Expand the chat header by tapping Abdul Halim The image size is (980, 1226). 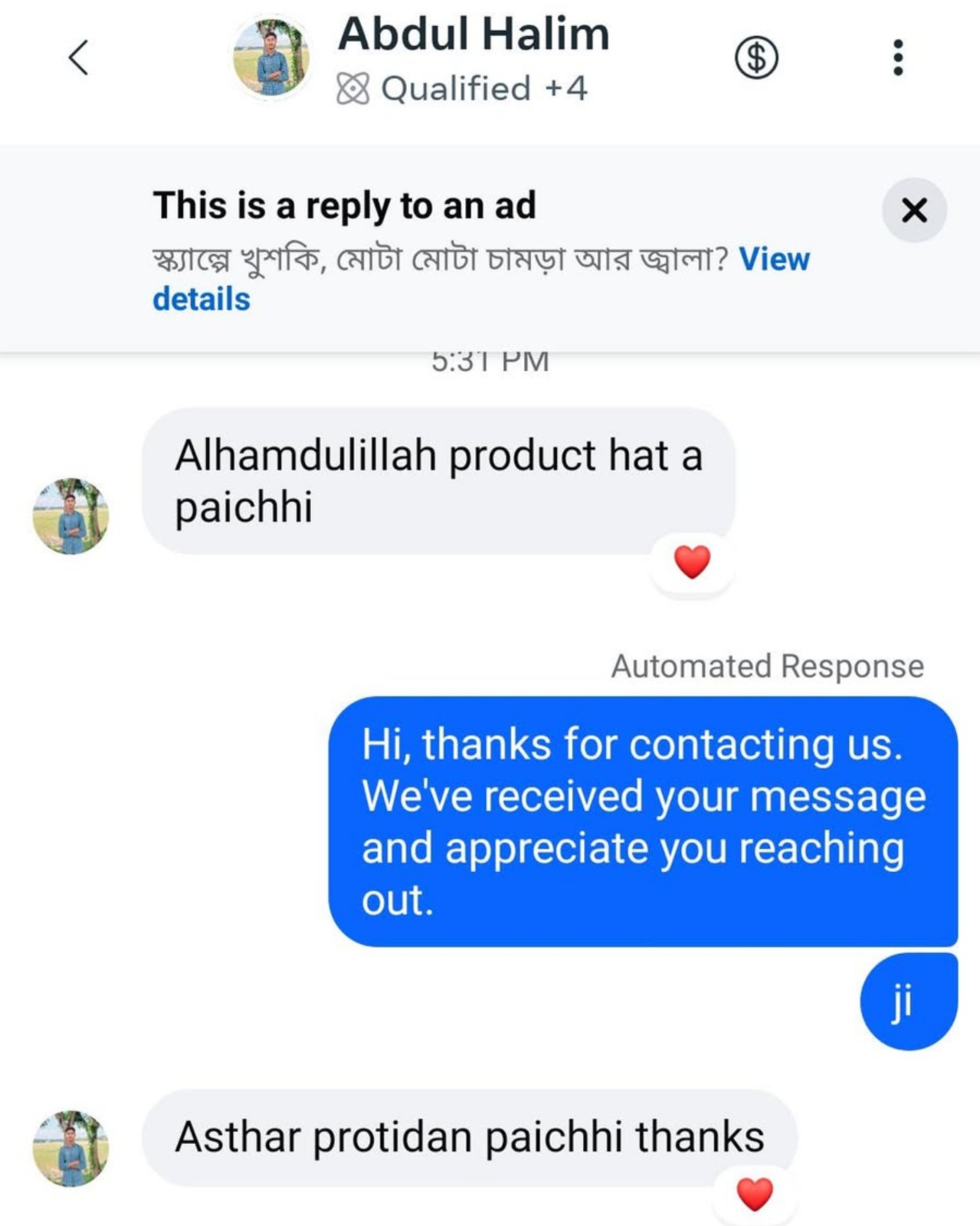(x=475, y=33)
